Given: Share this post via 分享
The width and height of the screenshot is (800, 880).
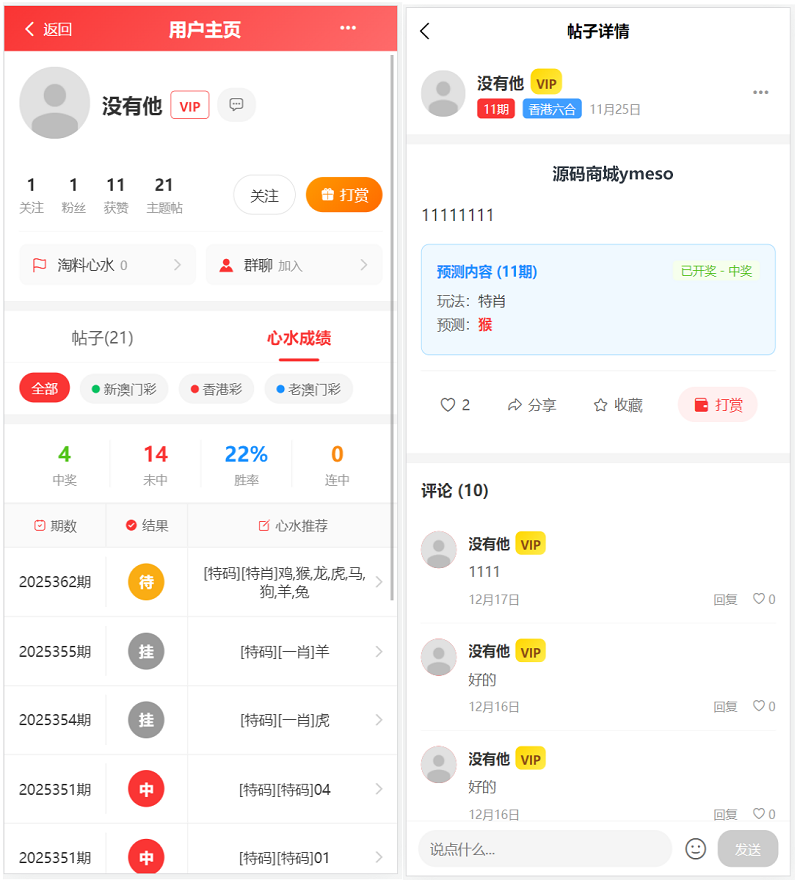Looking at the screenshot, I should tap(531, 405).
